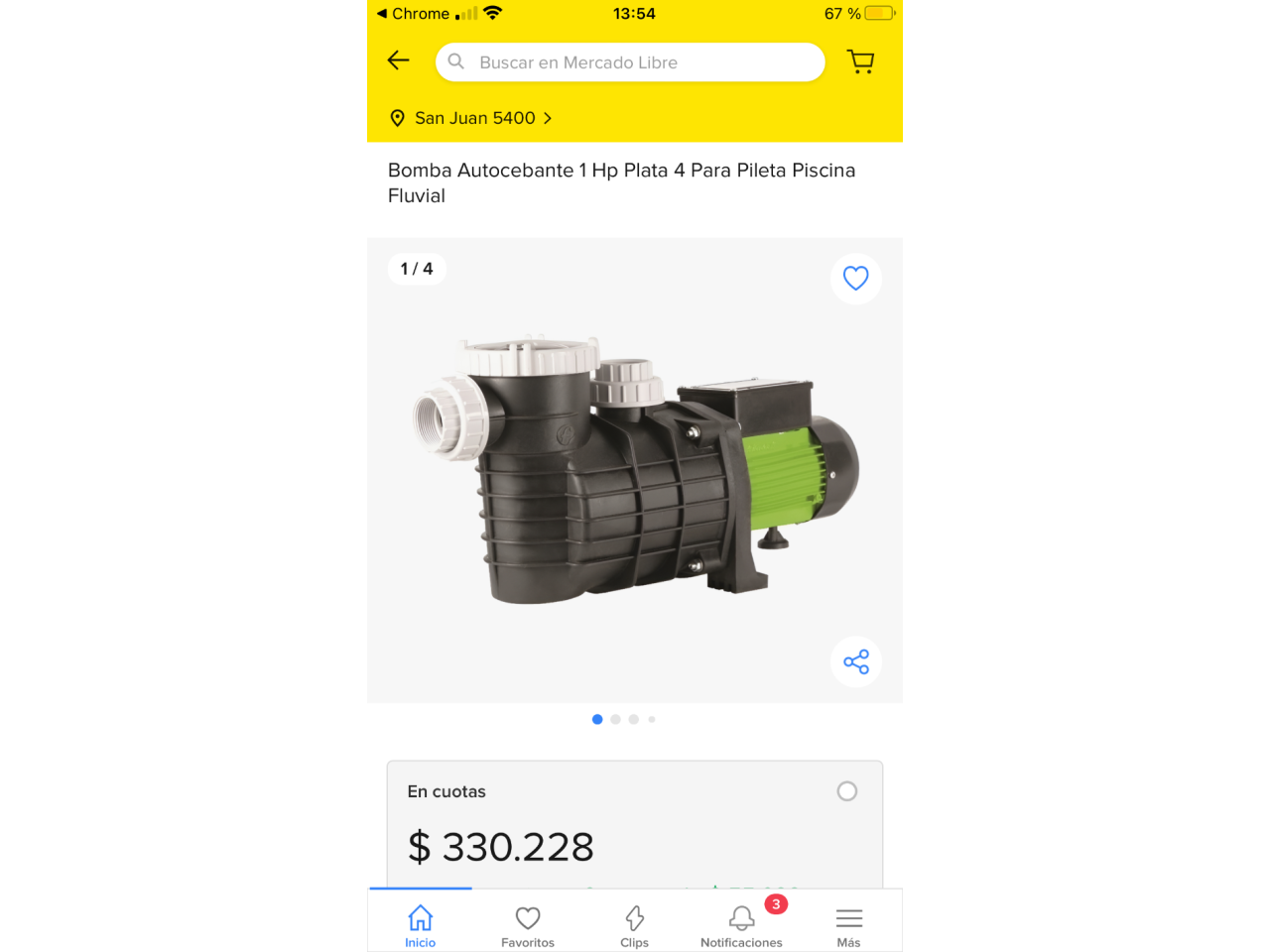Tap the Buscar en Mercado Libre field
Screen dimensions: 1270x952
(630, 62)
